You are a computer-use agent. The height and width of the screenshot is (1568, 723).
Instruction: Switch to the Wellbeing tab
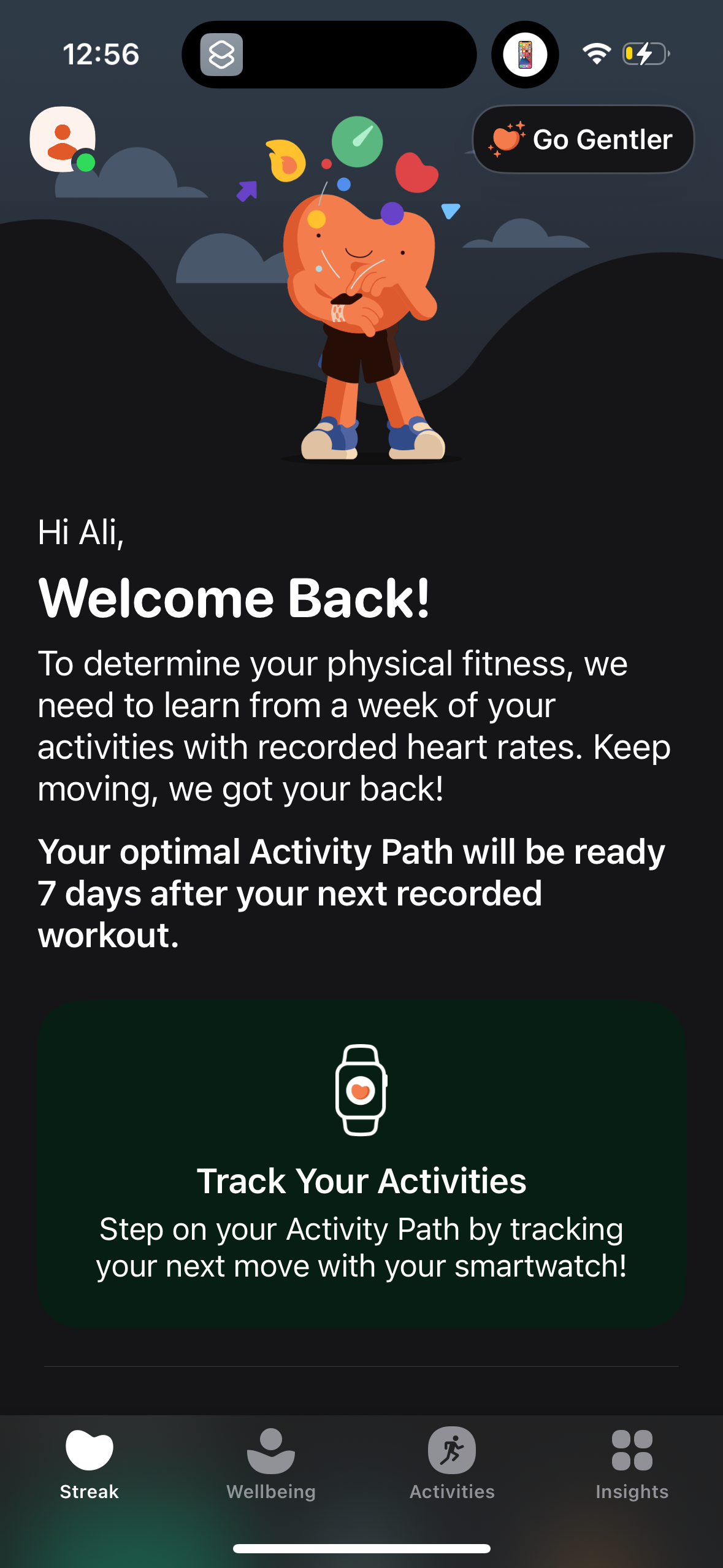[271, 1464]
